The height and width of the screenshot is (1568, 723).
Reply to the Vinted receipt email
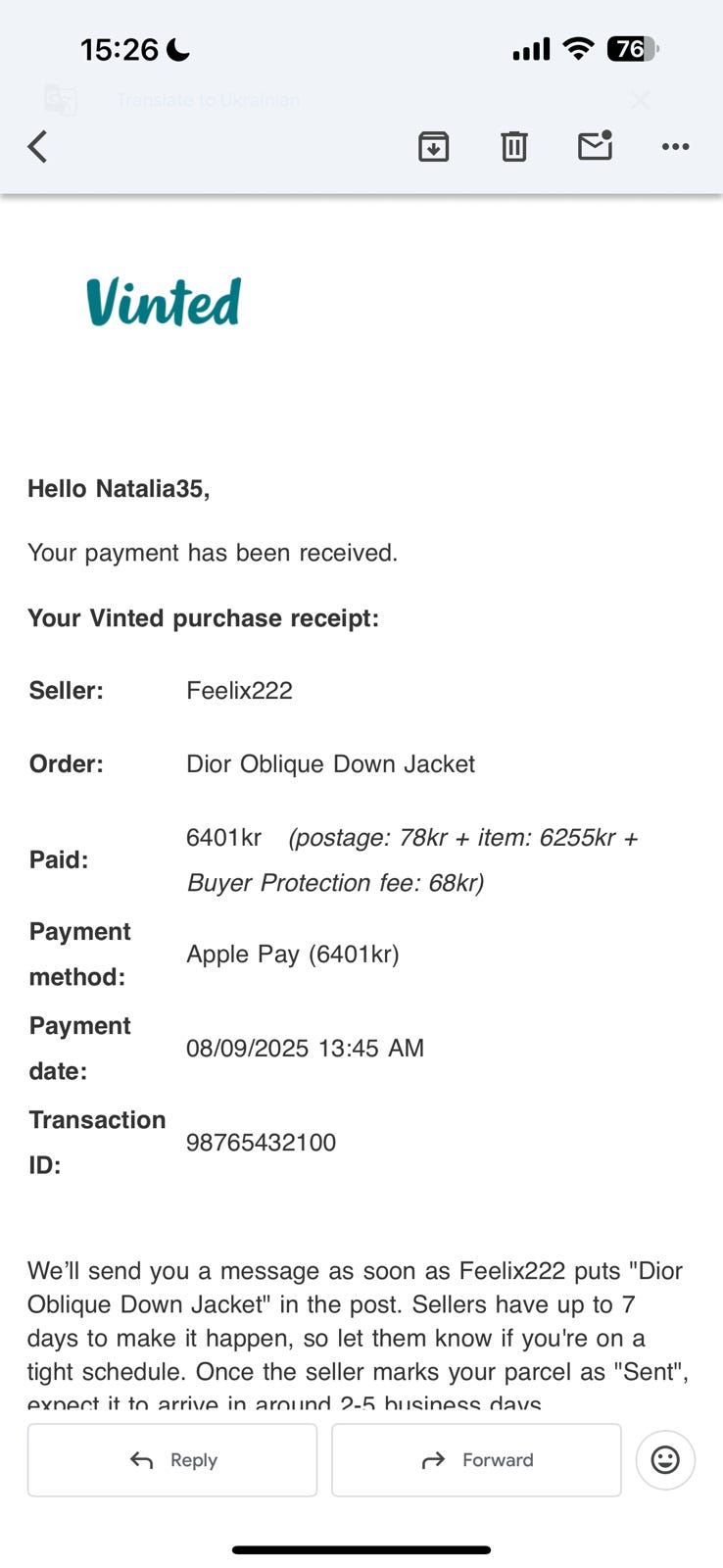click(172, 1460)
